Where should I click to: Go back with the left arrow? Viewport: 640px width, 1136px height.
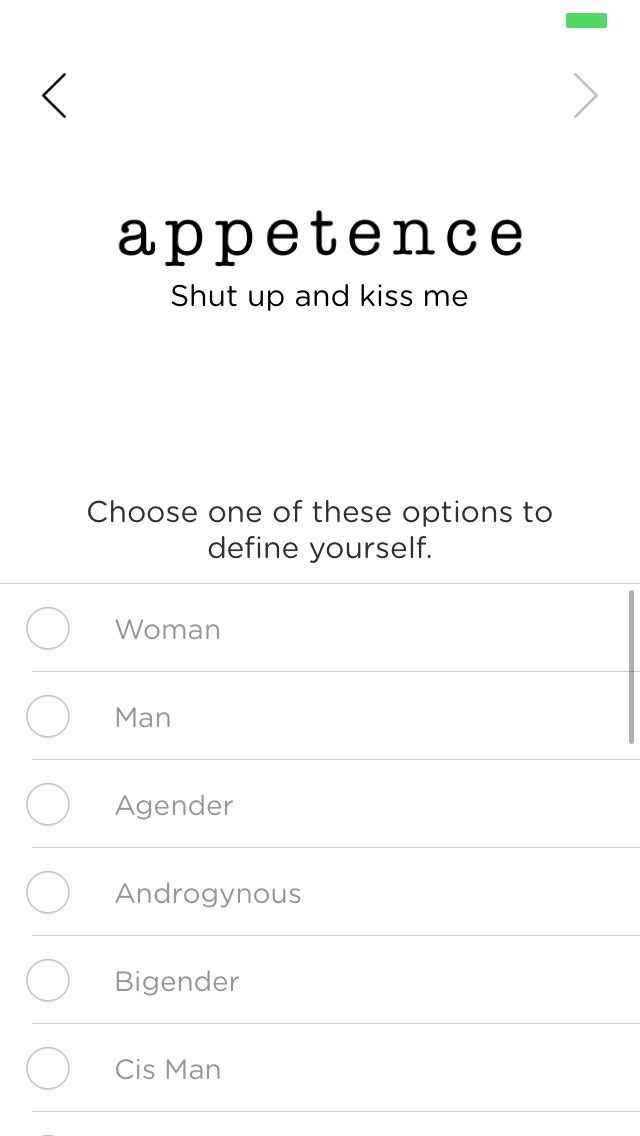pyautogui.click(x=54, y=95)
